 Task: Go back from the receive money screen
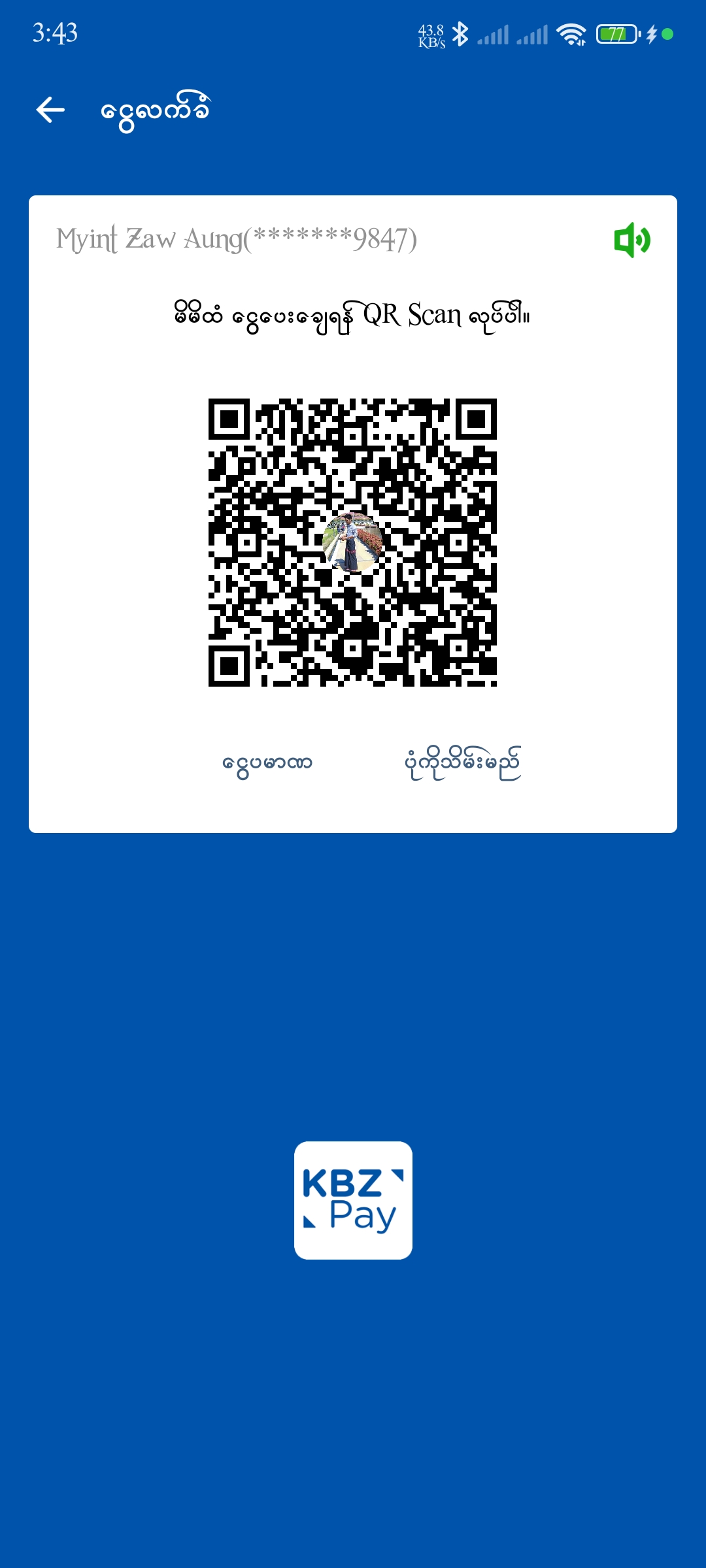coord(50,110)
